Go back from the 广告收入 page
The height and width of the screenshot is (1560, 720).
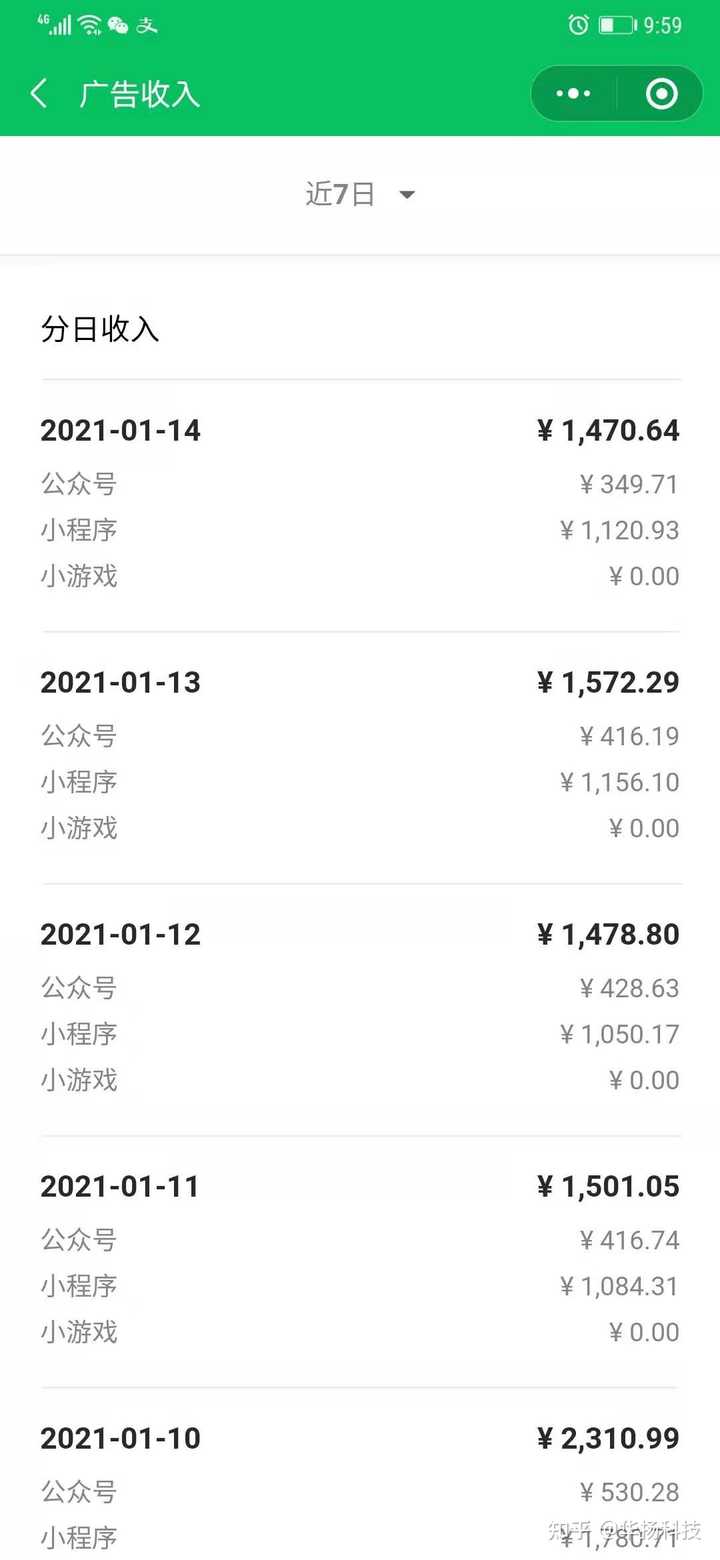(x=39, y=94)
